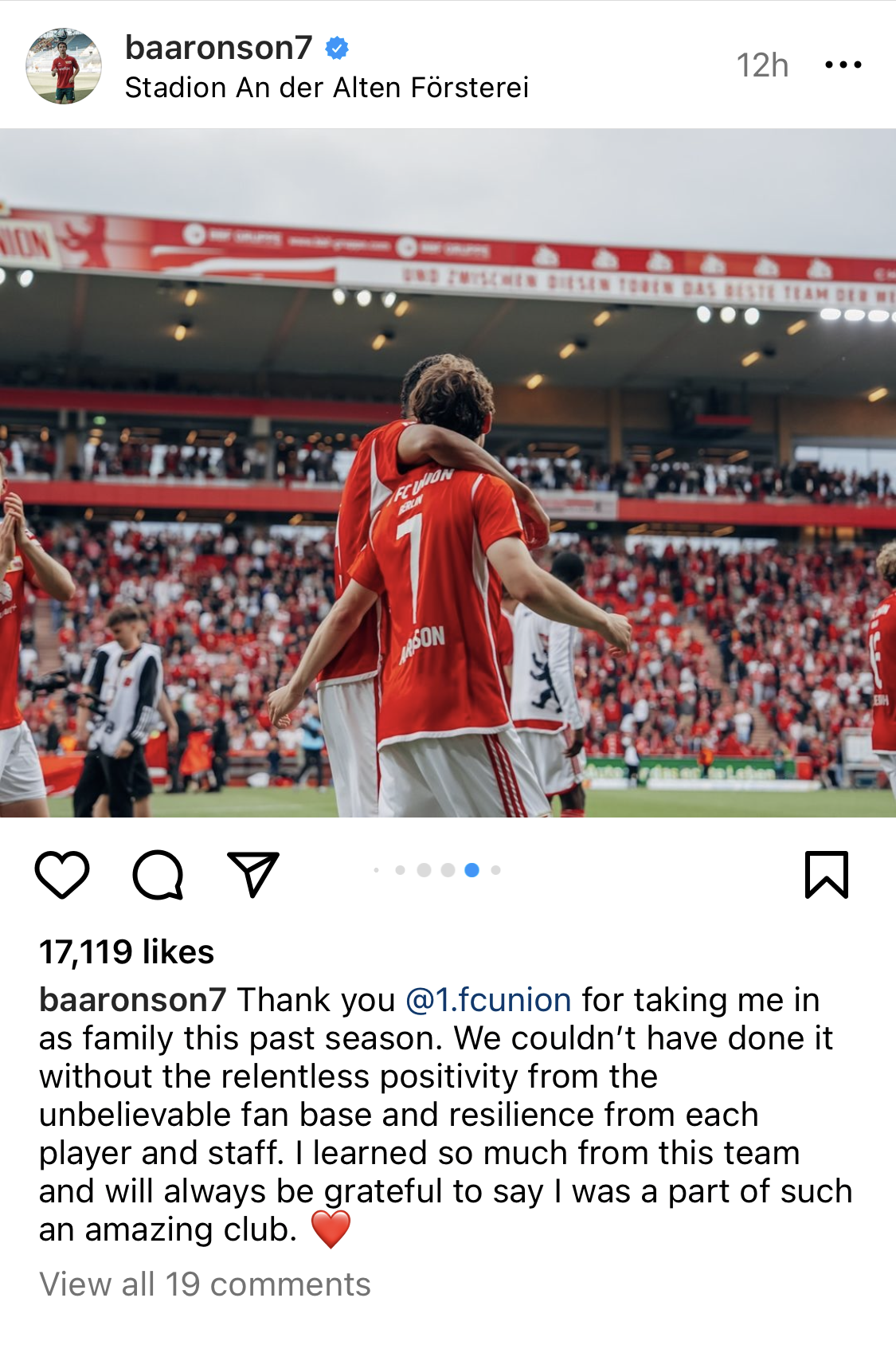View all 19 comments

(205, 1284)
